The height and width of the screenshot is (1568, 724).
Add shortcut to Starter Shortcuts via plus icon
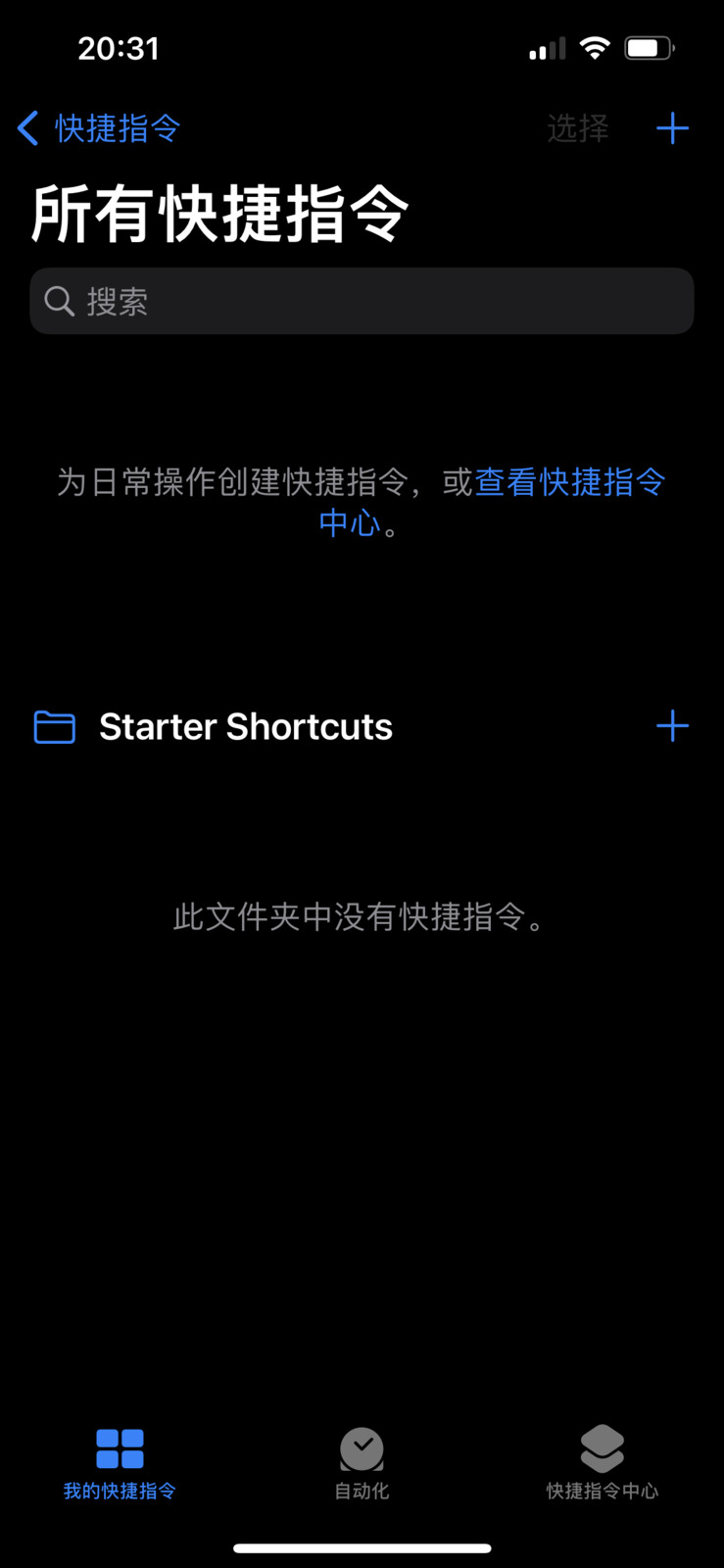pos(673,726)
